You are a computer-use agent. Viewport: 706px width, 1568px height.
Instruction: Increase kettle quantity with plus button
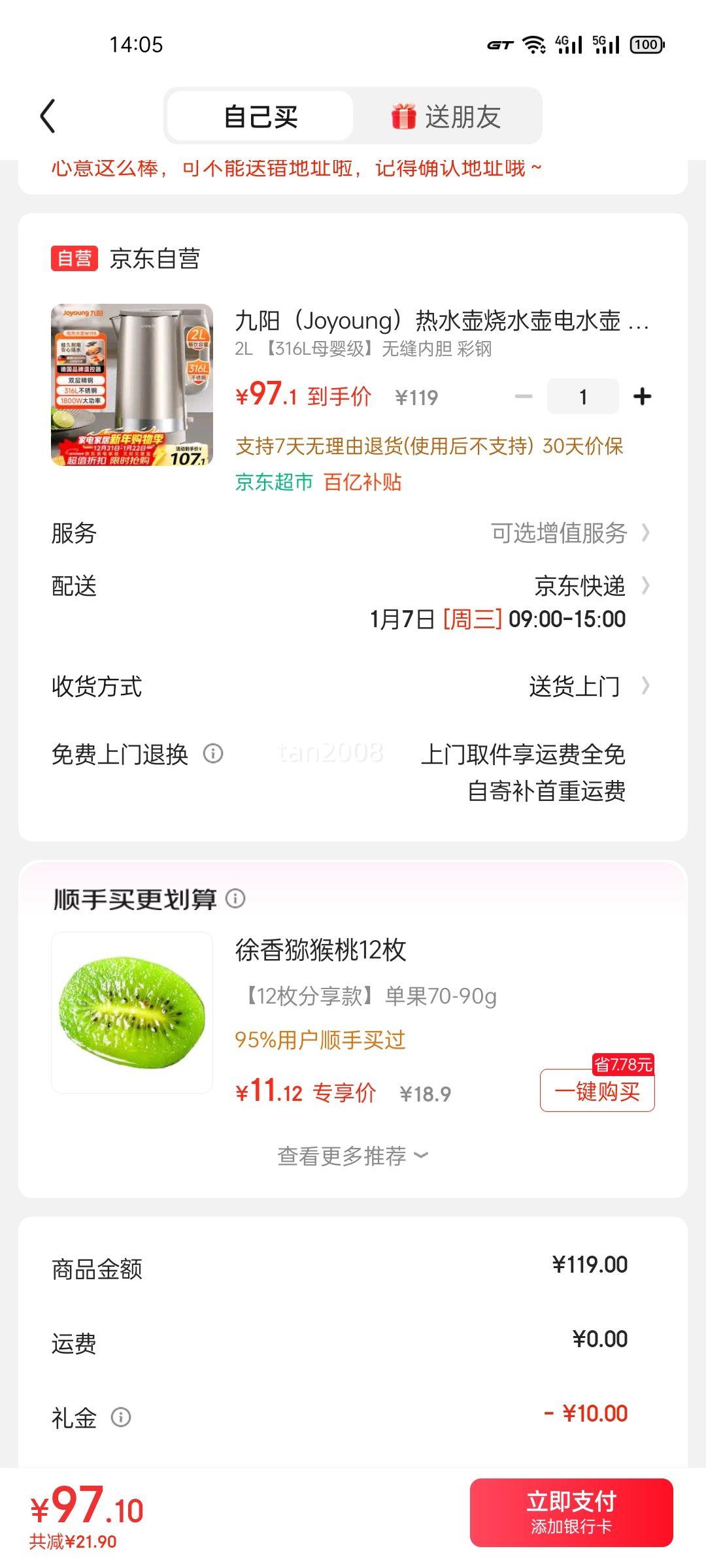coord(641,395)
